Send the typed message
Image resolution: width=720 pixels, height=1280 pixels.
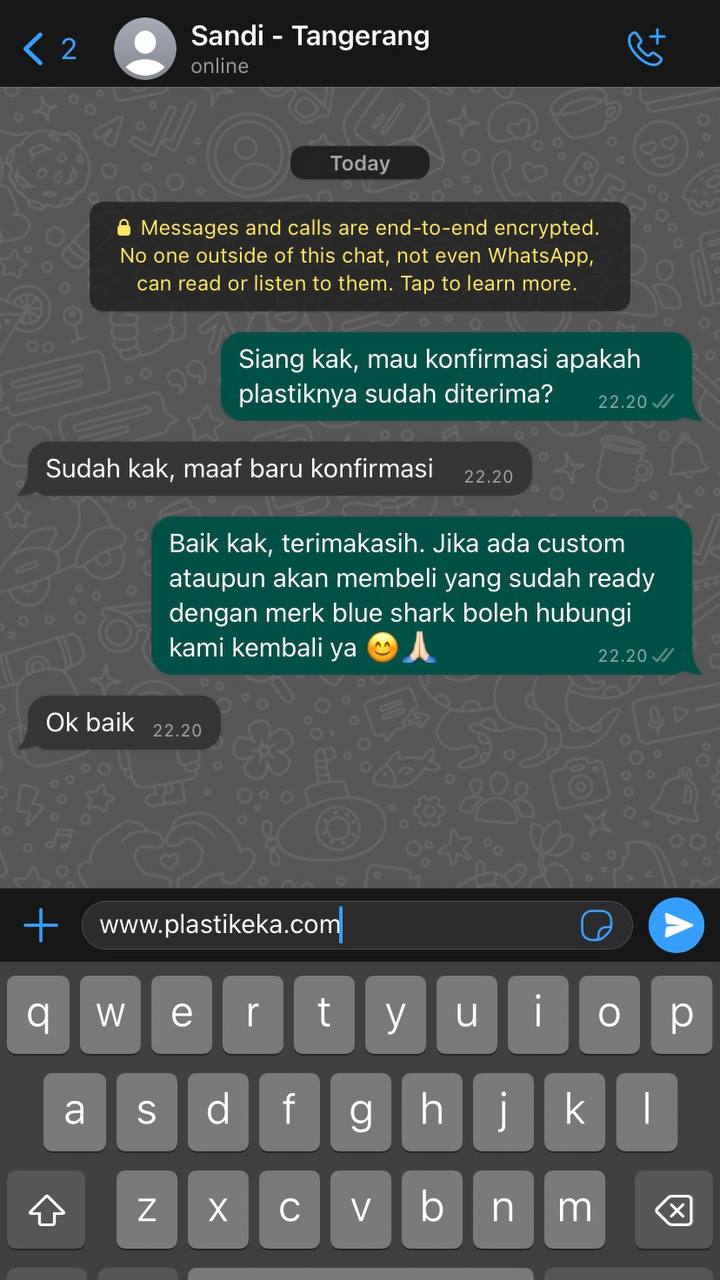[x=676, y=925]
